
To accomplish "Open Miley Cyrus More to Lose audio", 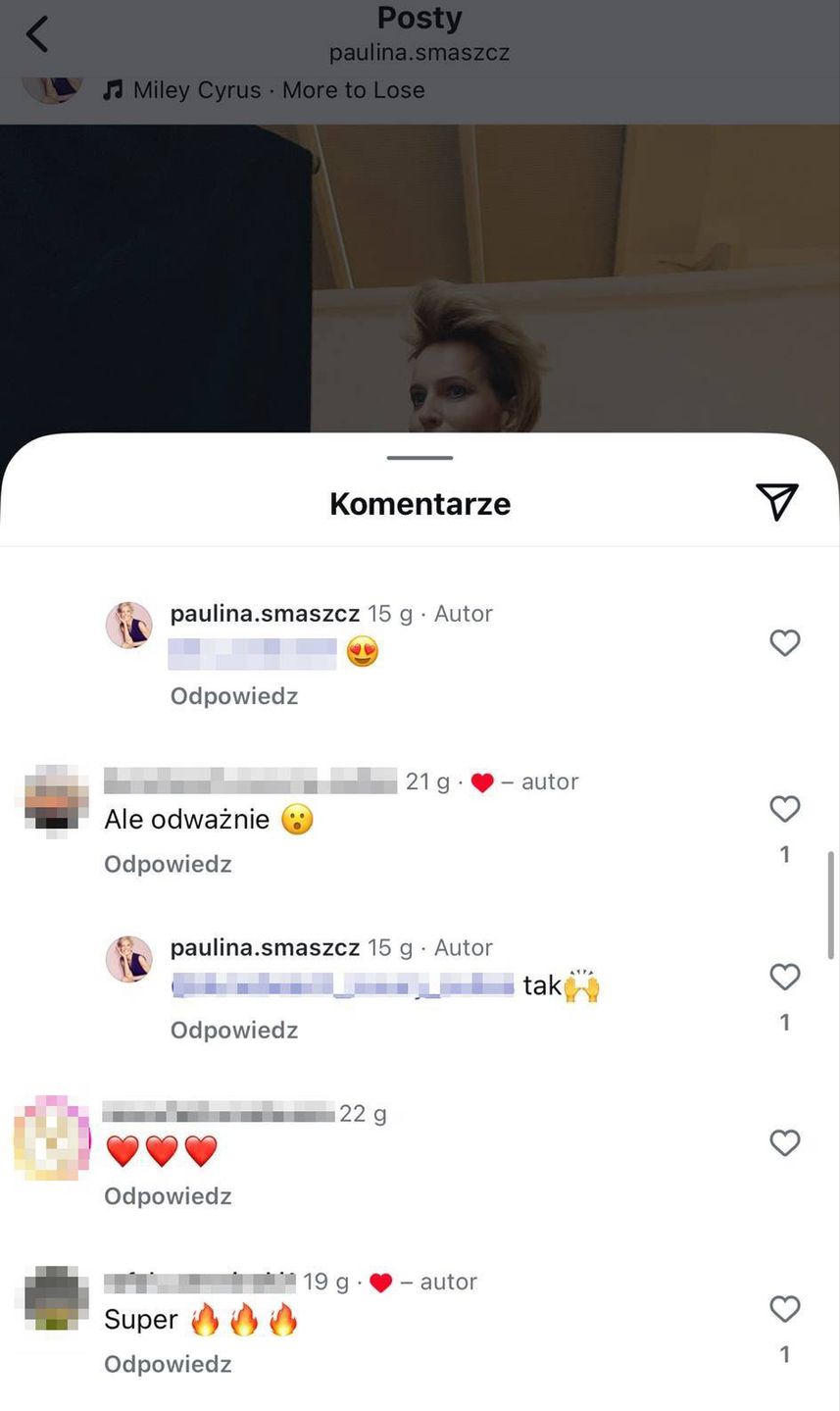I will click(x=277, y=90).
